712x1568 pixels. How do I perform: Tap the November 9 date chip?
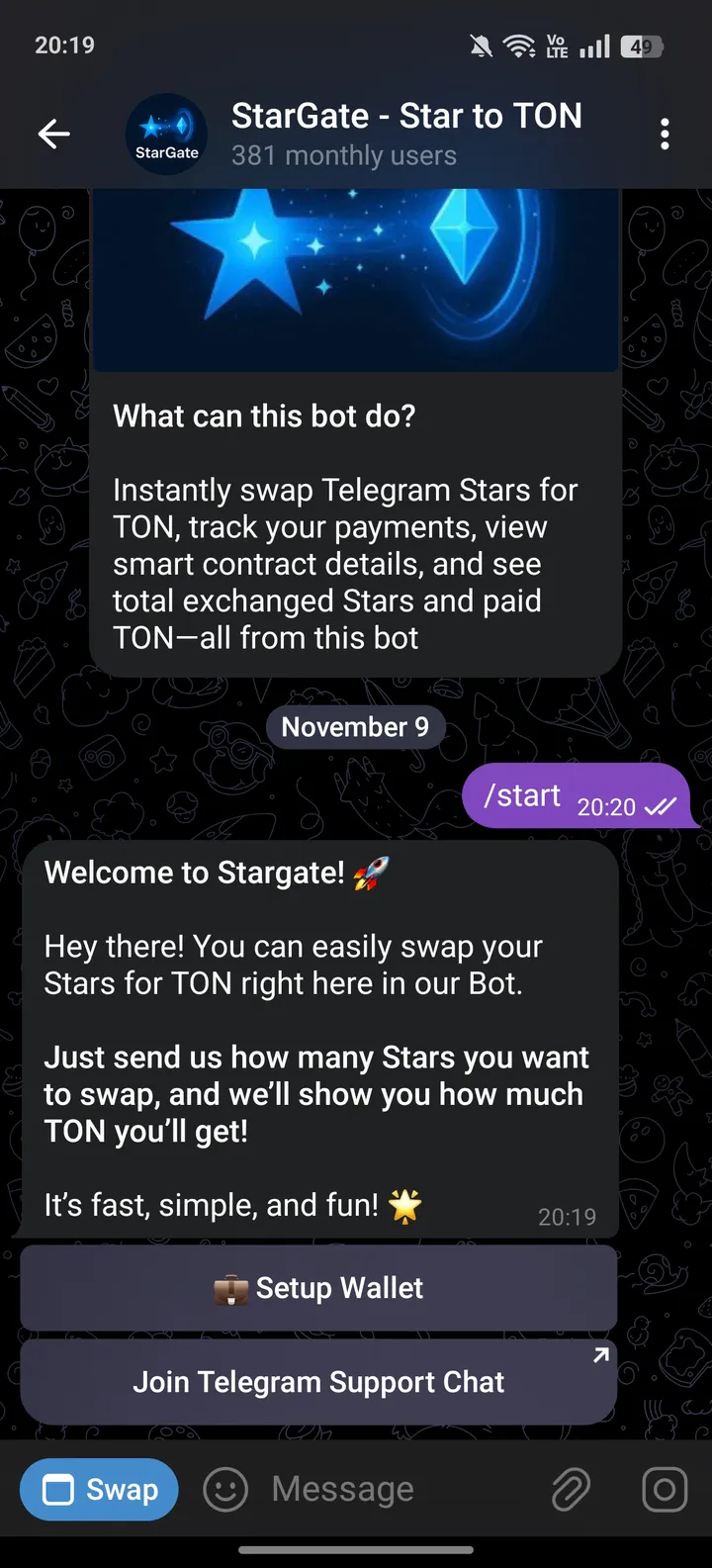(355, 726)
